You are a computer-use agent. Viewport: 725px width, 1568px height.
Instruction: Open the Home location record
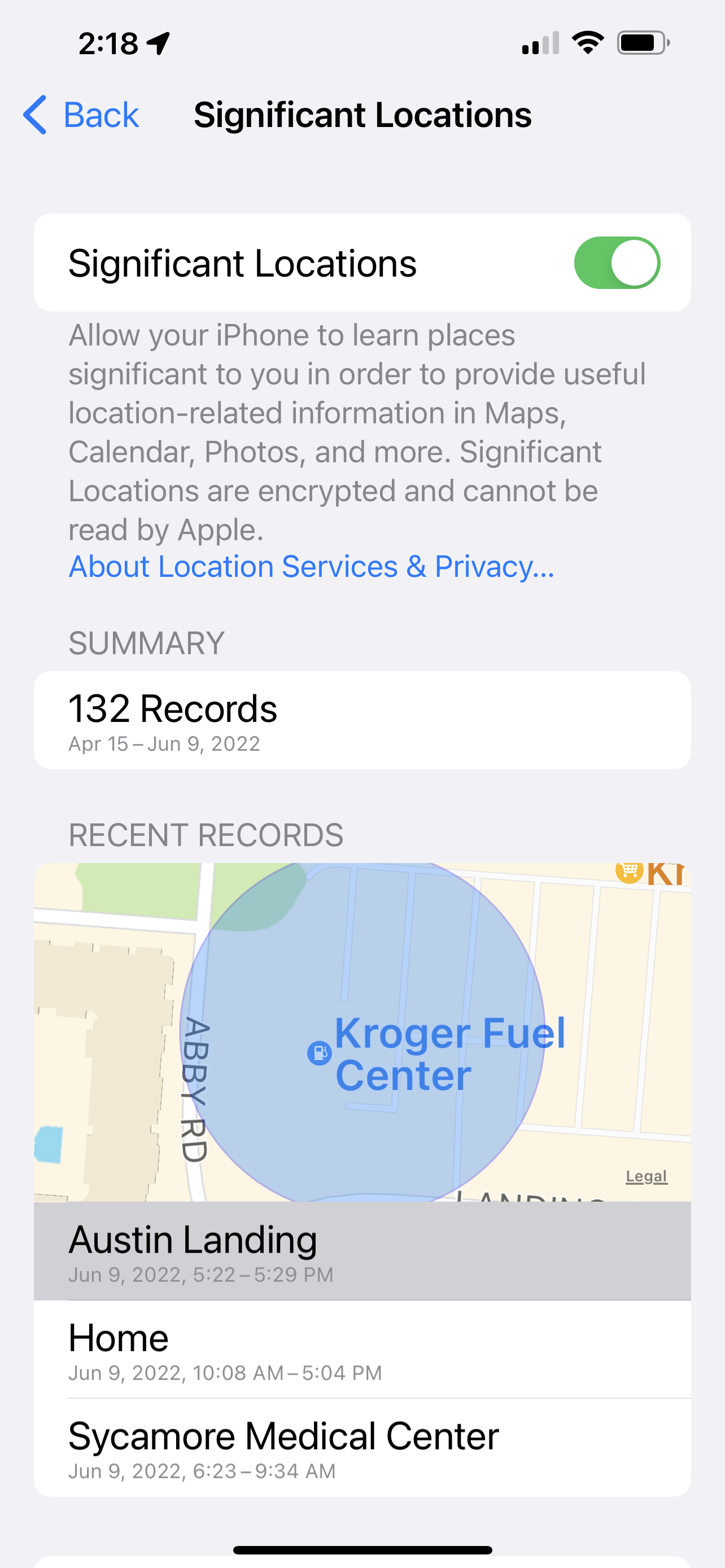tap(361, 1350)
